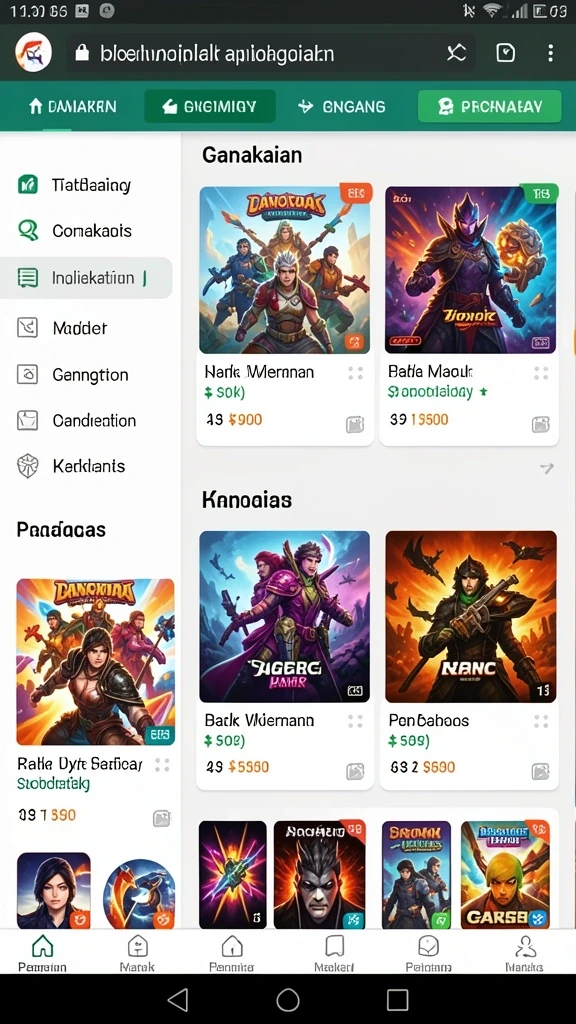Open the browser tab switcher
The height and width of the screenshot is (1024, 576).
pos(505,53)
